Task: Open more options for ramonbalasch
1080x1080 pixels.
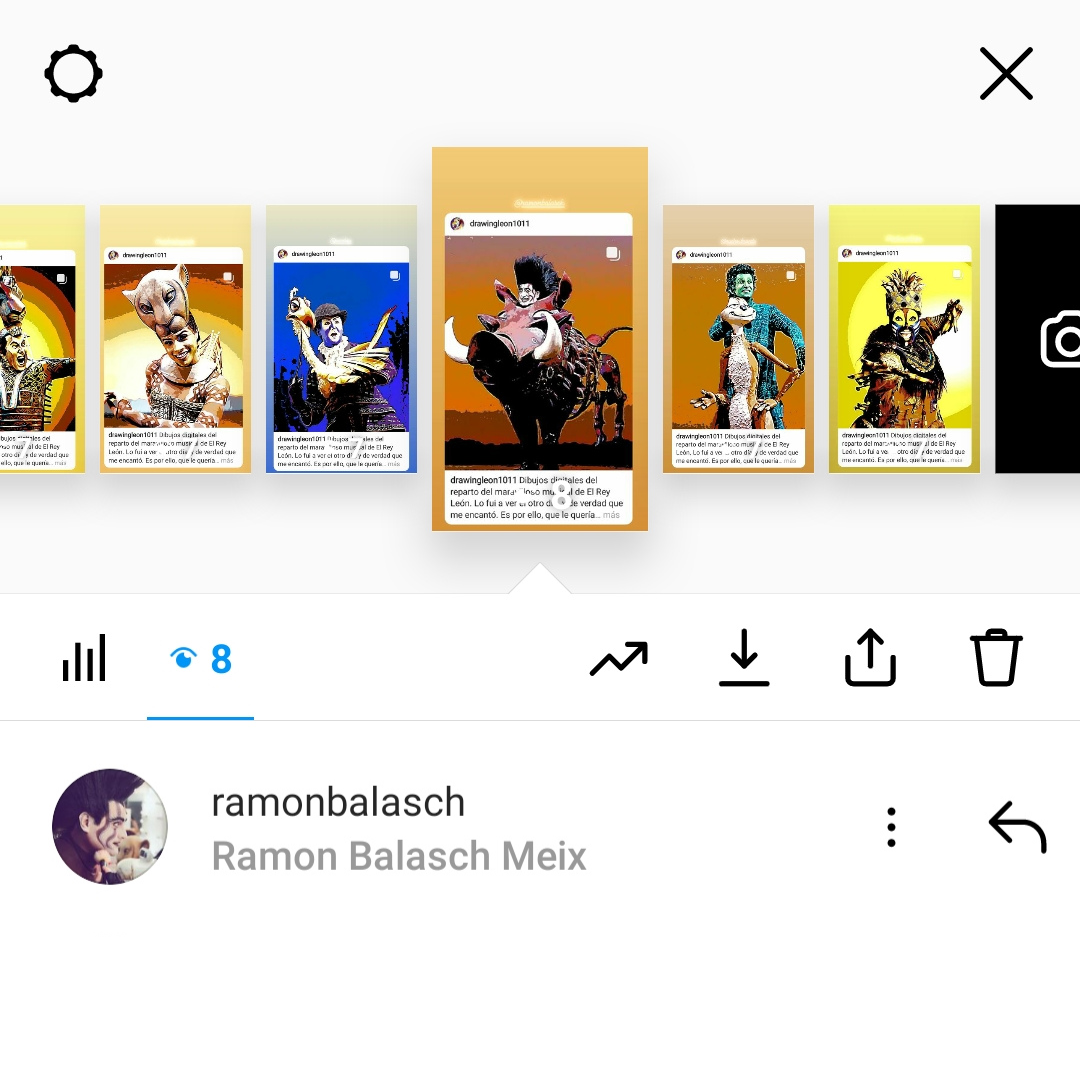Action: point(891,828)
